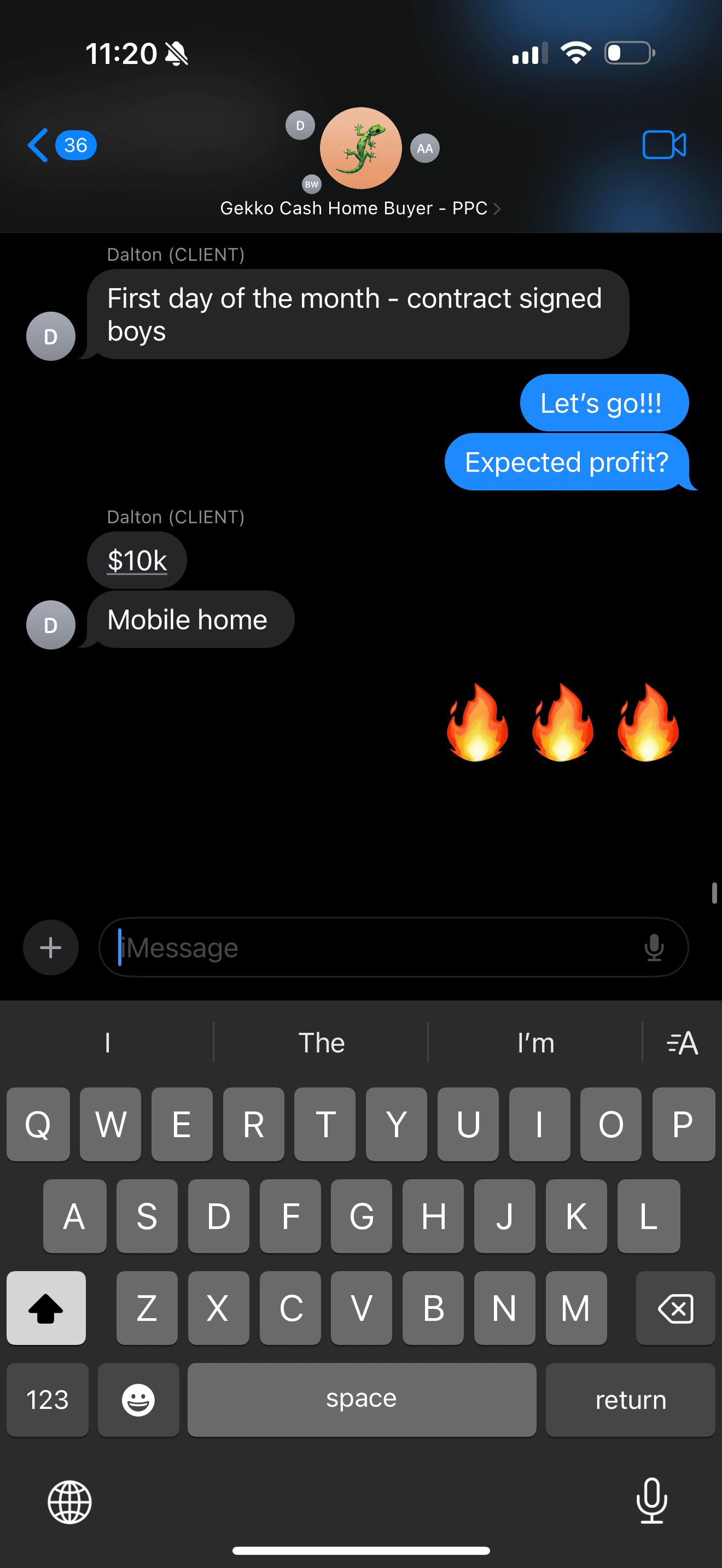Tap the video call icon
Image resolution: width=722 pixels, height=1568 pixels.
[x=663, y=145]
